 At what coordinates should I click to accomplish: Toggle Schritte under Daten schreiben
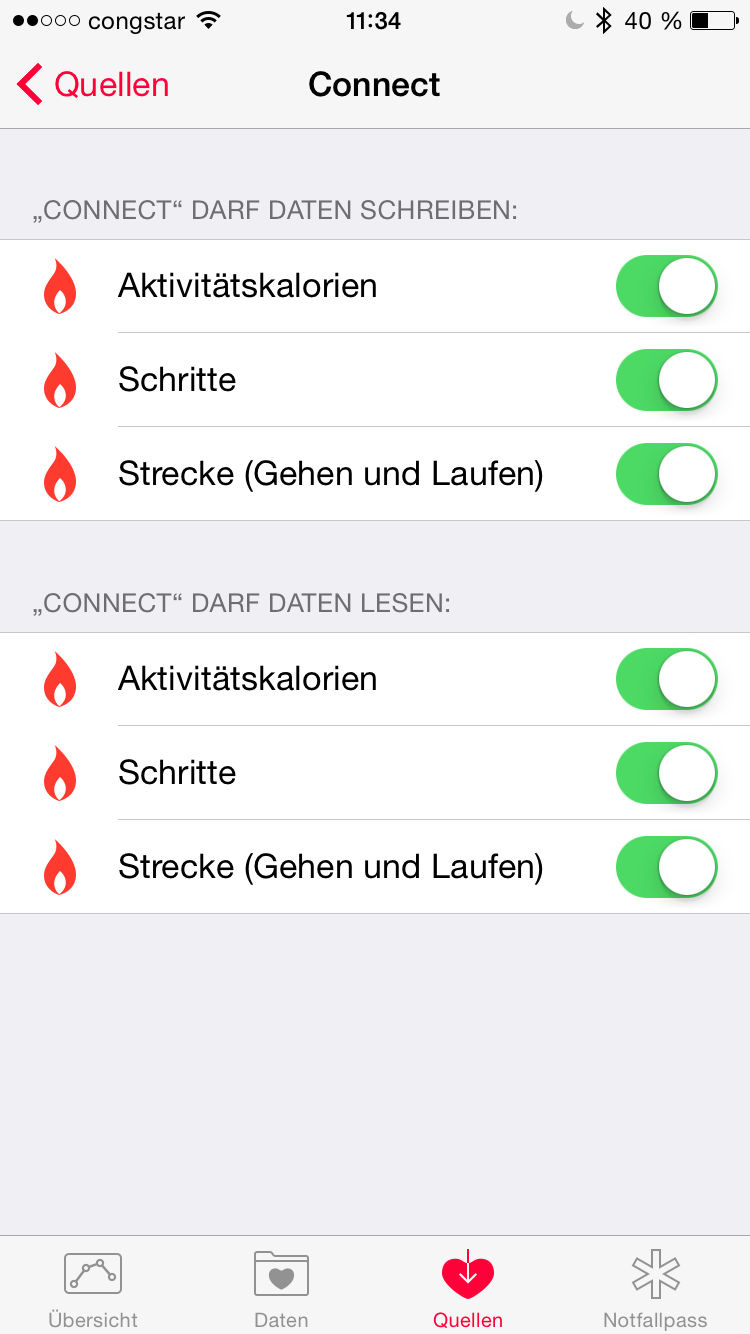click(x=667, y=380)
